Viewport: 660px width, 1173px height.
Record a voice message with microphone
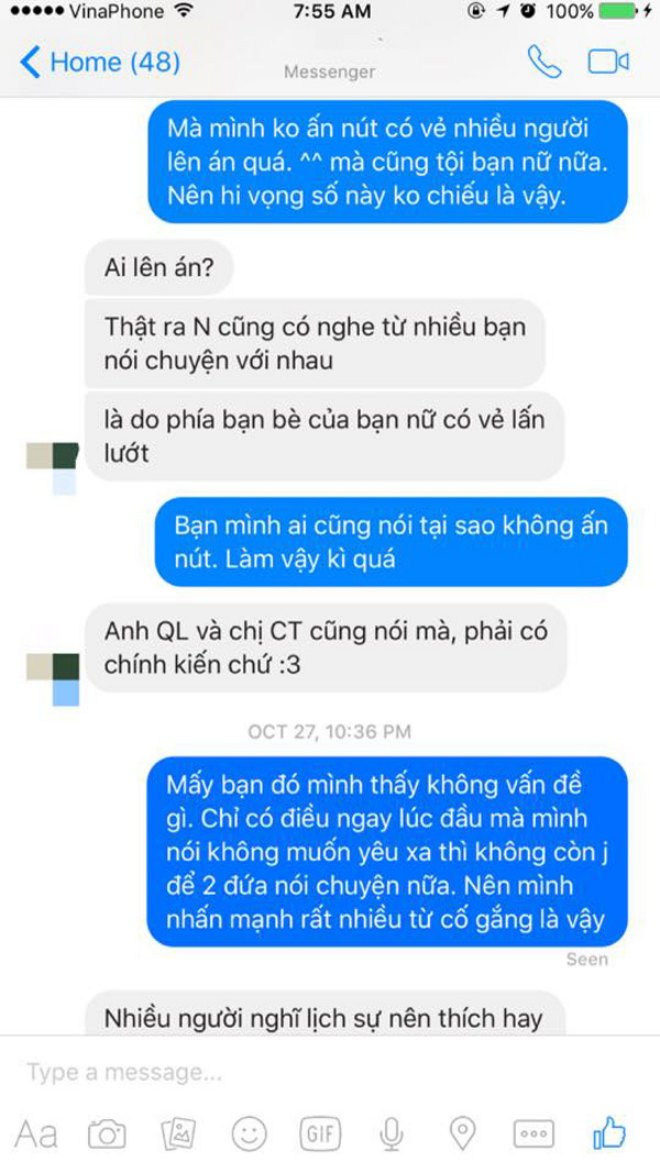pos(391,1134)
